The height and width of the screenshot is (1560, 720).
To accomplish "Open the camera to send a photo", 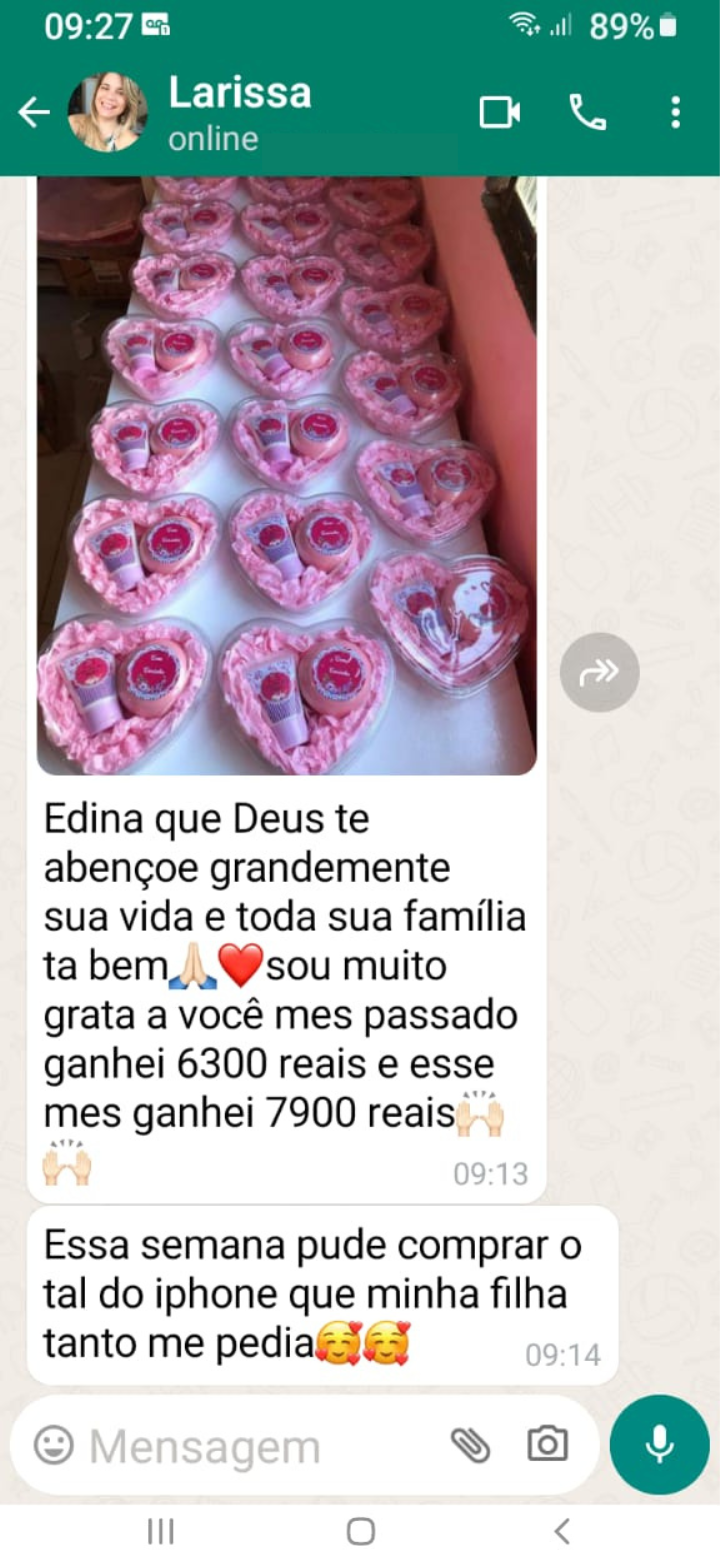I will tap(547, 1445).
